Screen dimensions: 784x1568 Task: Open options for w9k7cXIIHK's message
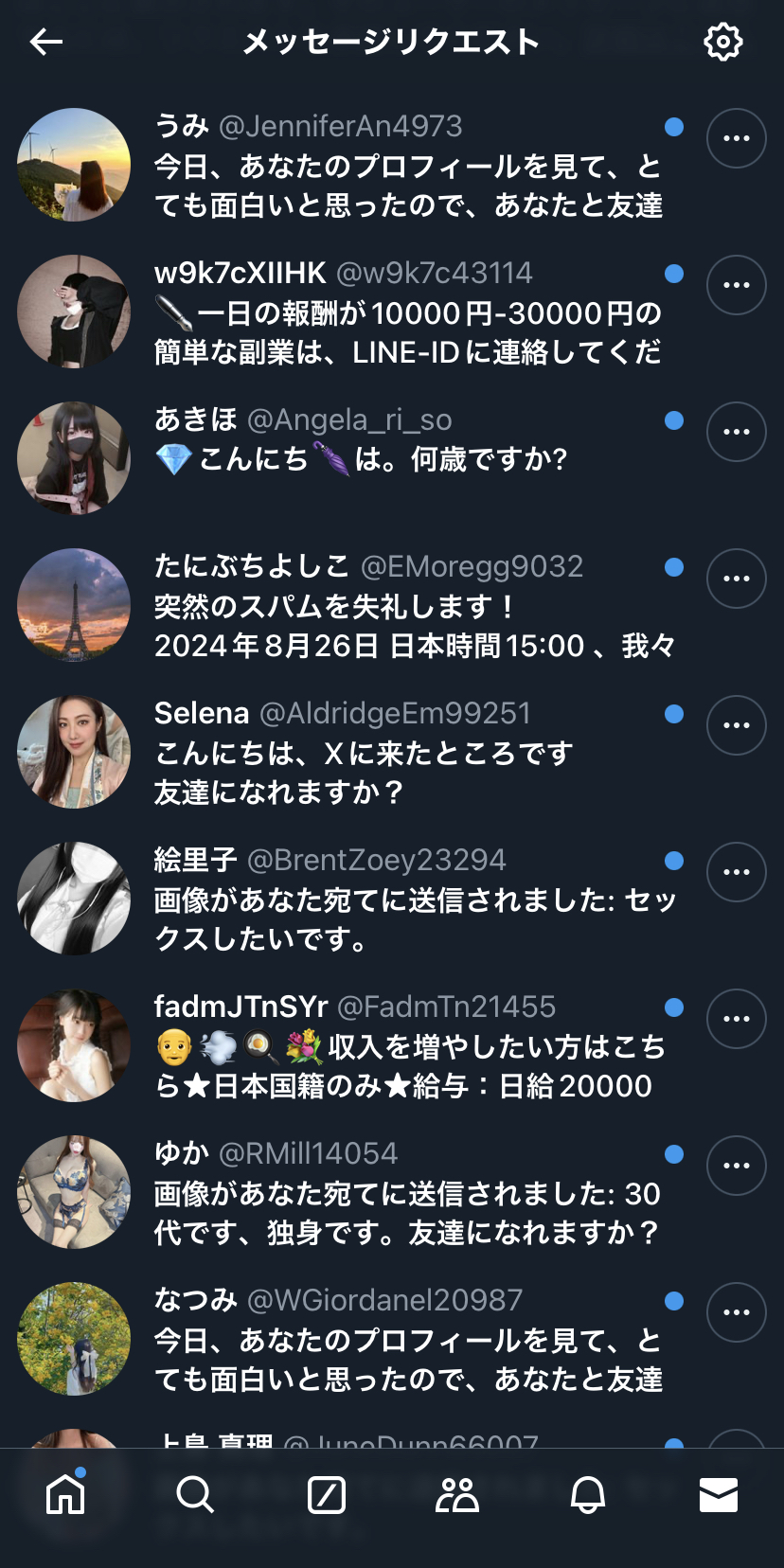[x=736, y=285]
